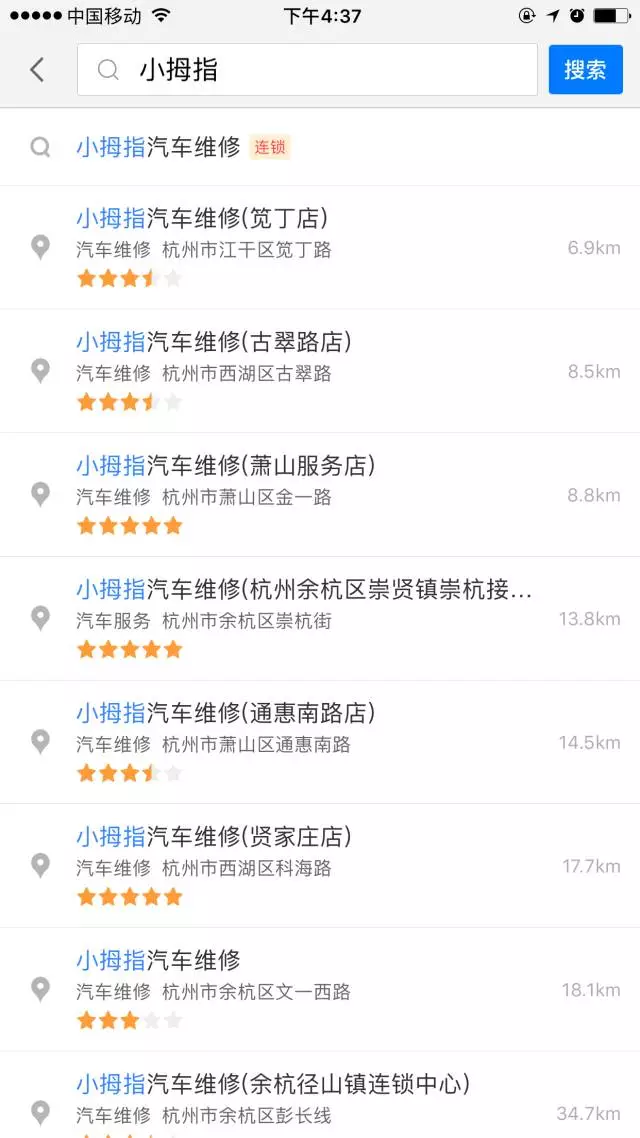The height and width of the screenshot is (1138, 640).
Task: Open 小拇指汽车维修(萧山服务店) result
Action: [x=300, y=495]
